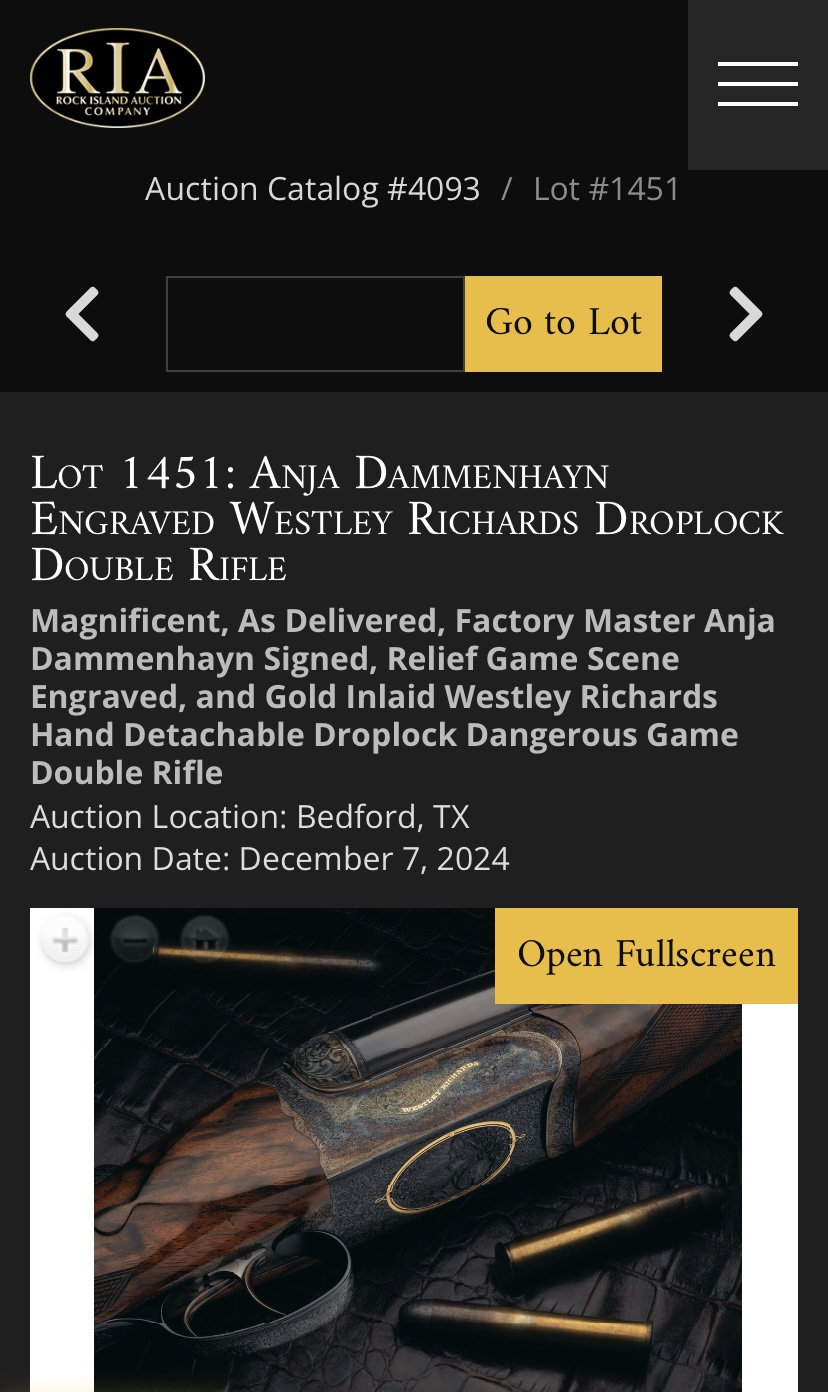The image size is (828, 1392).
Task: Focus the lot number input field
Action: (315, 324)
